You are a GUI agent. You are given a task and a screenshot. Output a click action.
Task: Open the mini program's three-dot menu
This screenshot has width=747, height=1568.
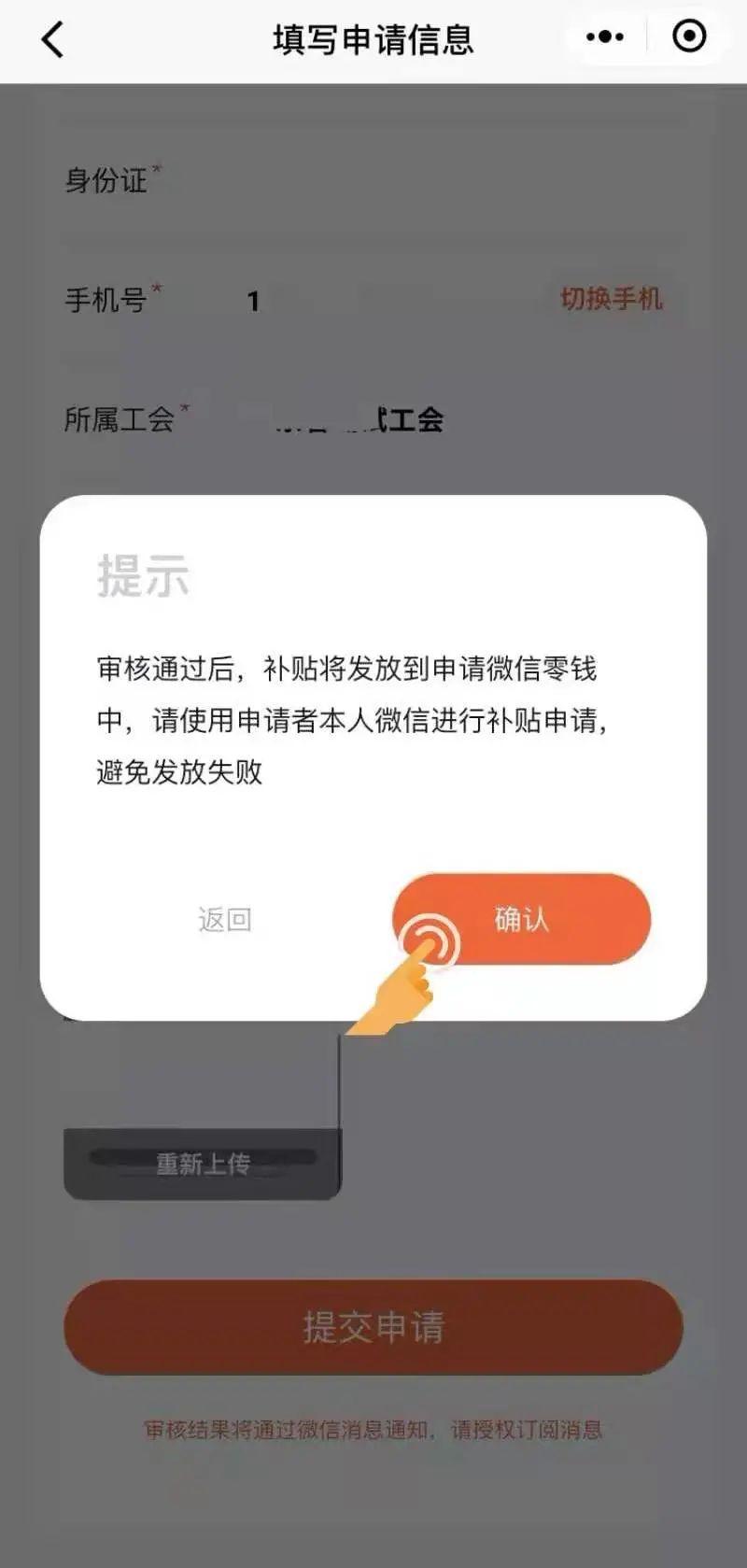(605, 37)
